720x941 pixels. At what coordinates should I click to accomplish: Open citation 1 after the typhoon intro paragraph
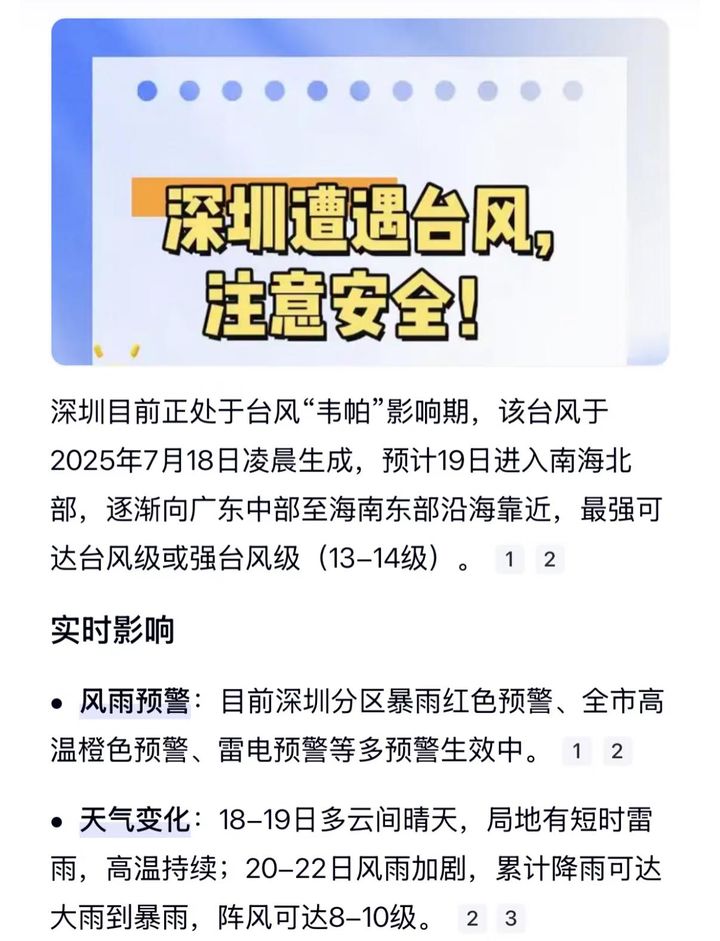(x=509, y=559)
